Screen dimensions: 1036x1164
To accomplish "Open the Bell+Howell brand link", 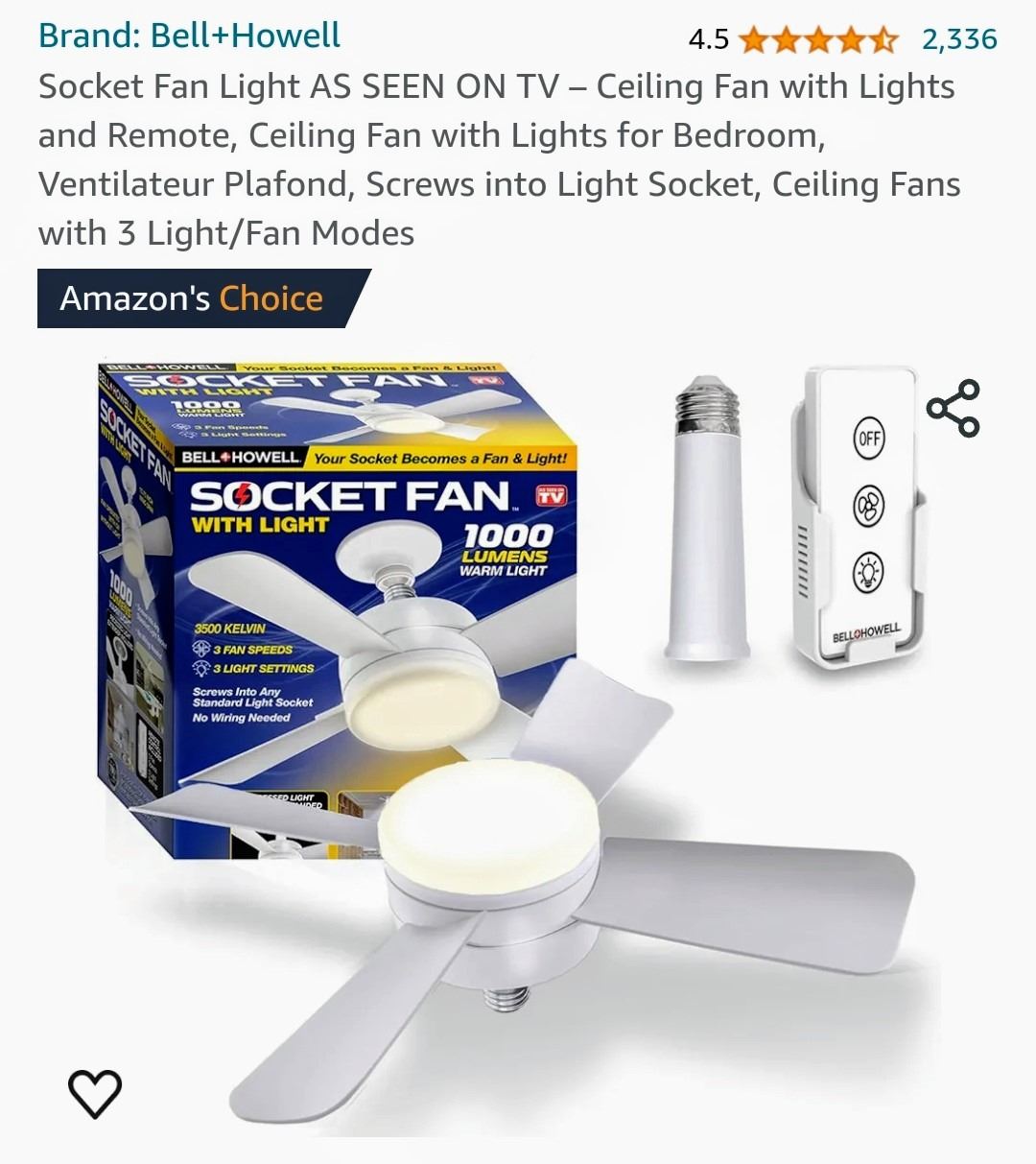I will tap(189, 36).
